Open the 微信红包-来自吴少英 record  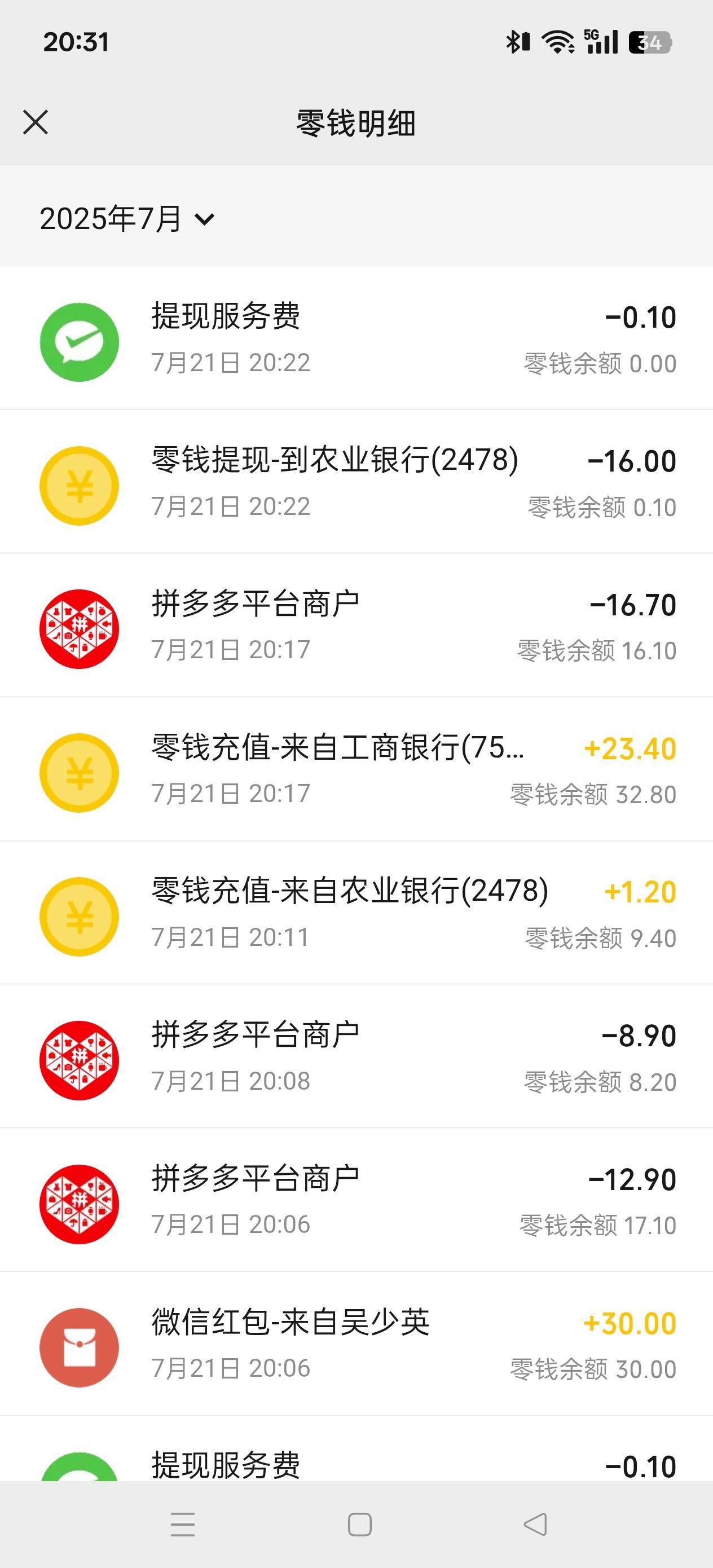click(356, 1344)
